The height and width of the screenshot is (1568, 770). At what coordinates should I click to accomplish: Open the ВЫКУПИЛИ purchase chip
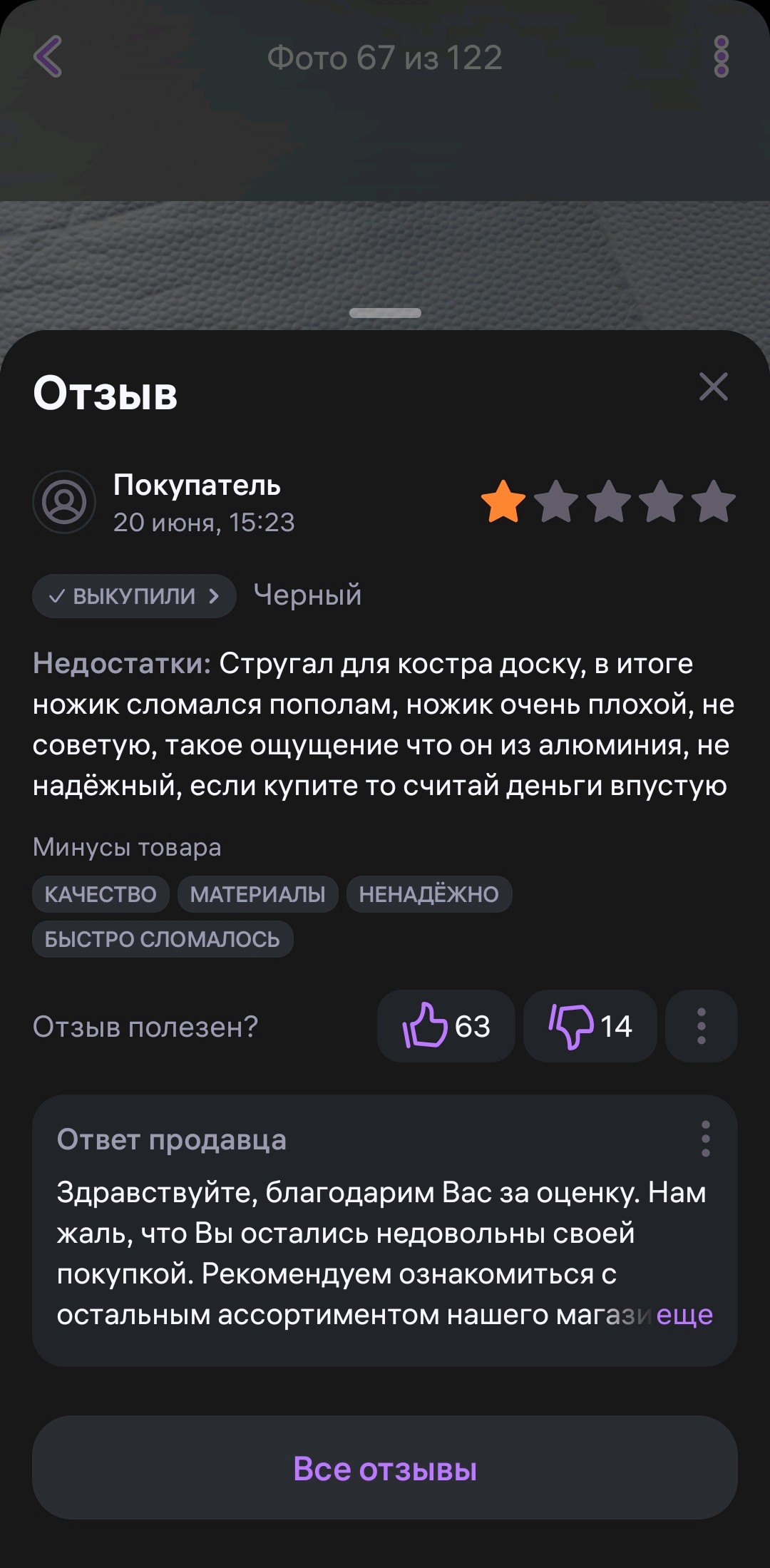click(134, 596)
